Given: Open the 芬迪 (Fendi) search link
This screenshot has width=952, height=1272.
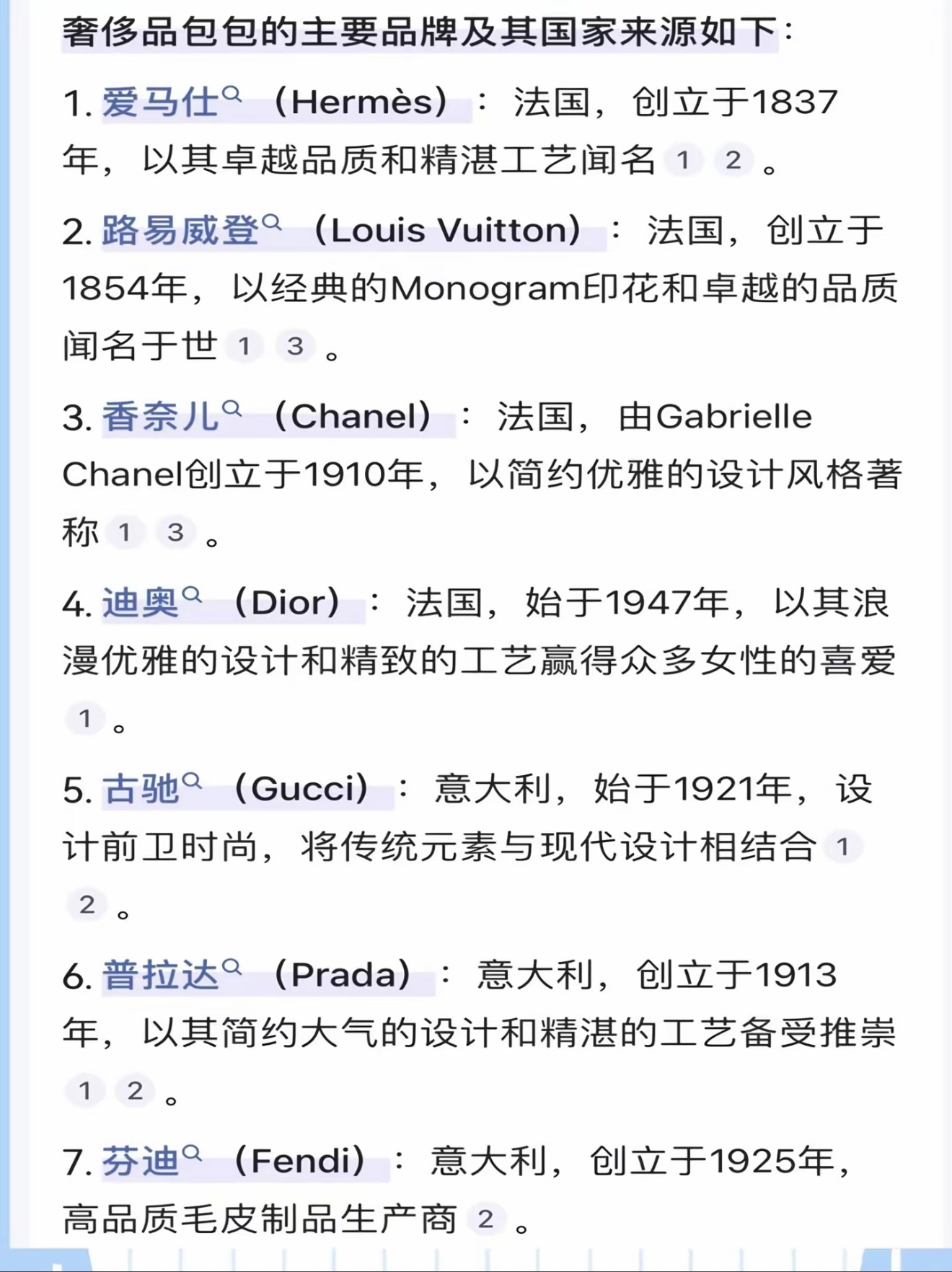Looking at the screenshot, I should point(141,1161).
